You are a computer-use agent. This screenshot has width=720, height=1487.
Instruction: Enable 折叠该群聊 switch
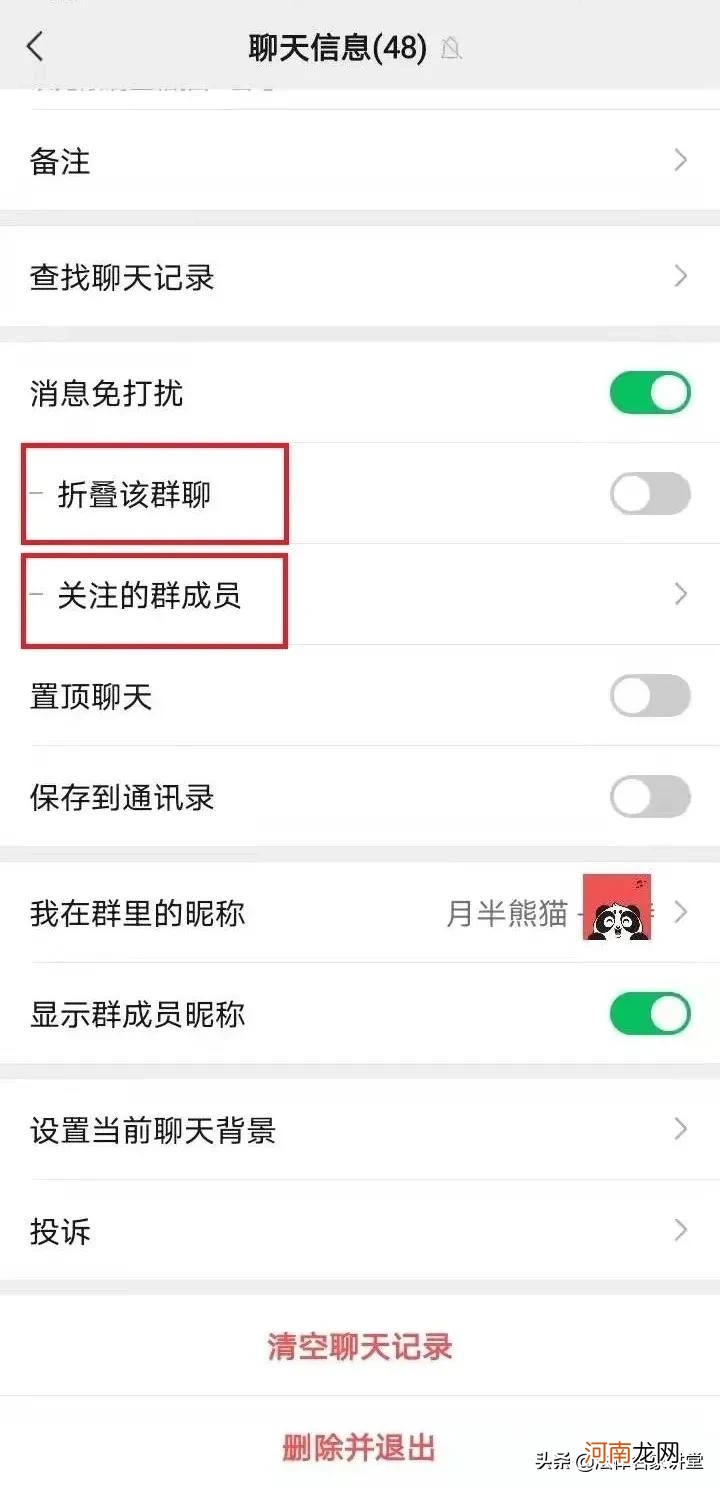pyautogui.click(x=651, y=493)
